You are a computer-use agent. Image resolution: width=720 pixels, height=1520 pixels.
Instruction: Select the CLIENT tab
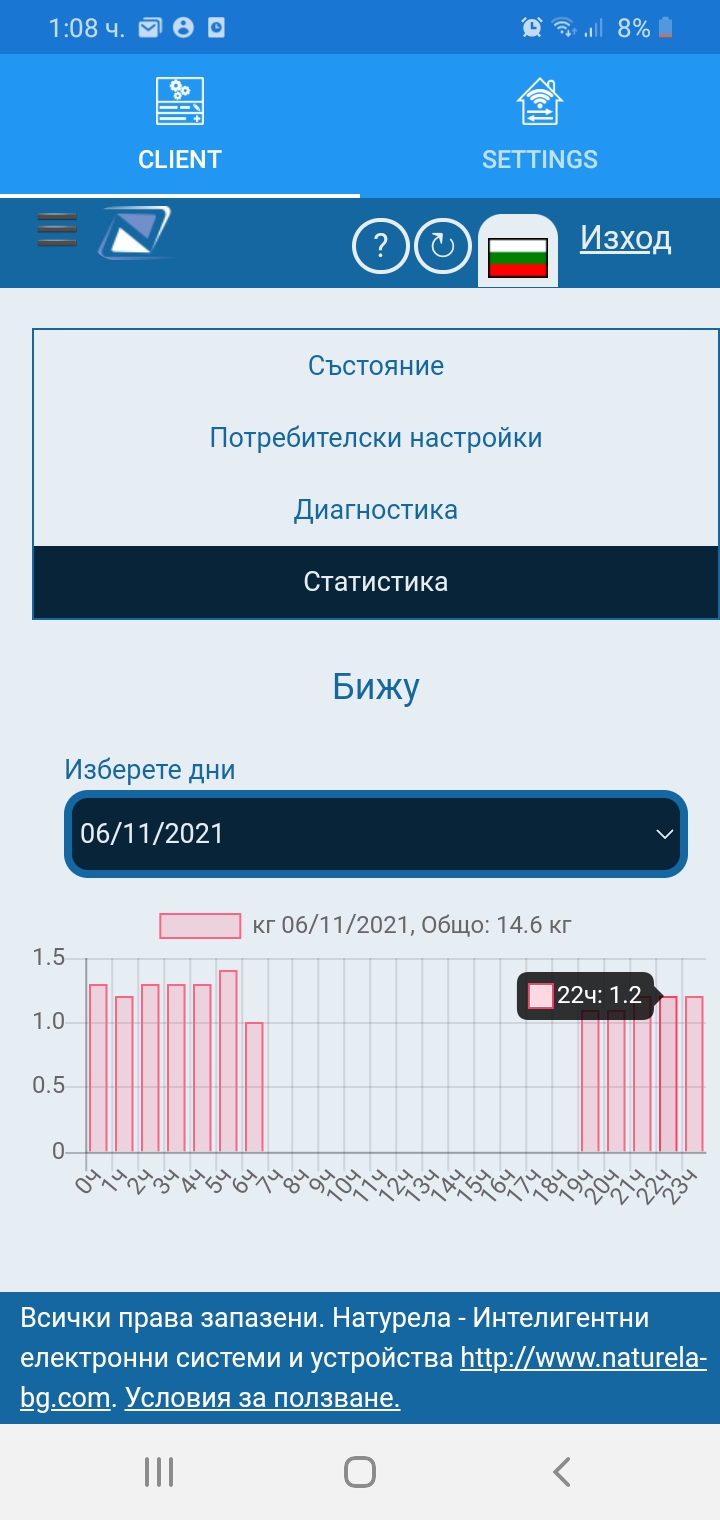click(x=180, y=126)
